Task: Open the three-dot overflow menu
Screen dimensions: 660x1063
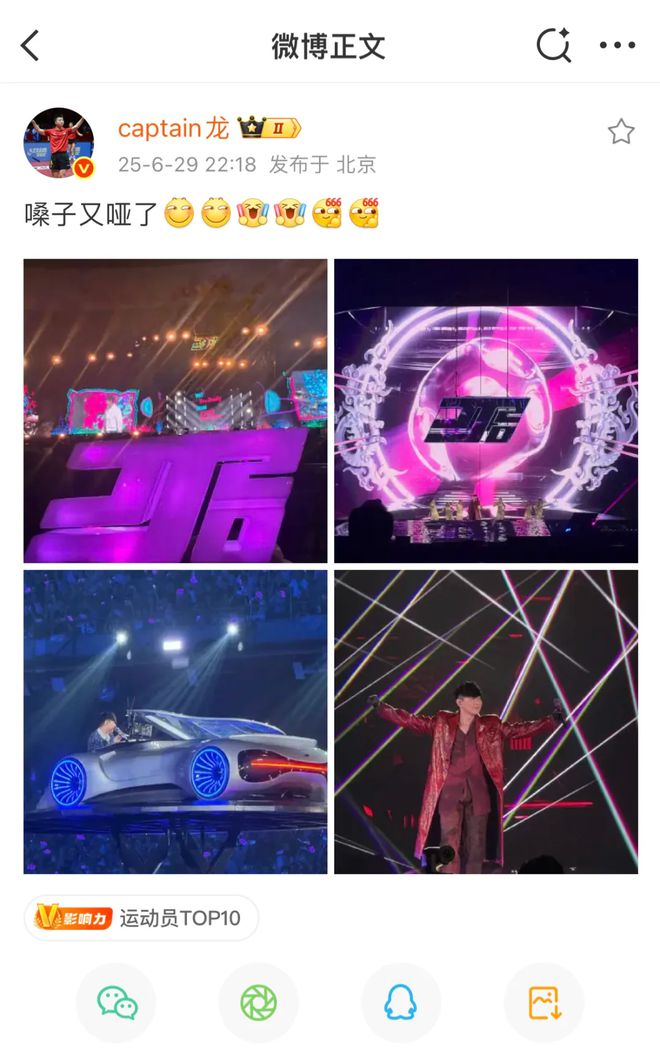Action: [x=617, y=45]
